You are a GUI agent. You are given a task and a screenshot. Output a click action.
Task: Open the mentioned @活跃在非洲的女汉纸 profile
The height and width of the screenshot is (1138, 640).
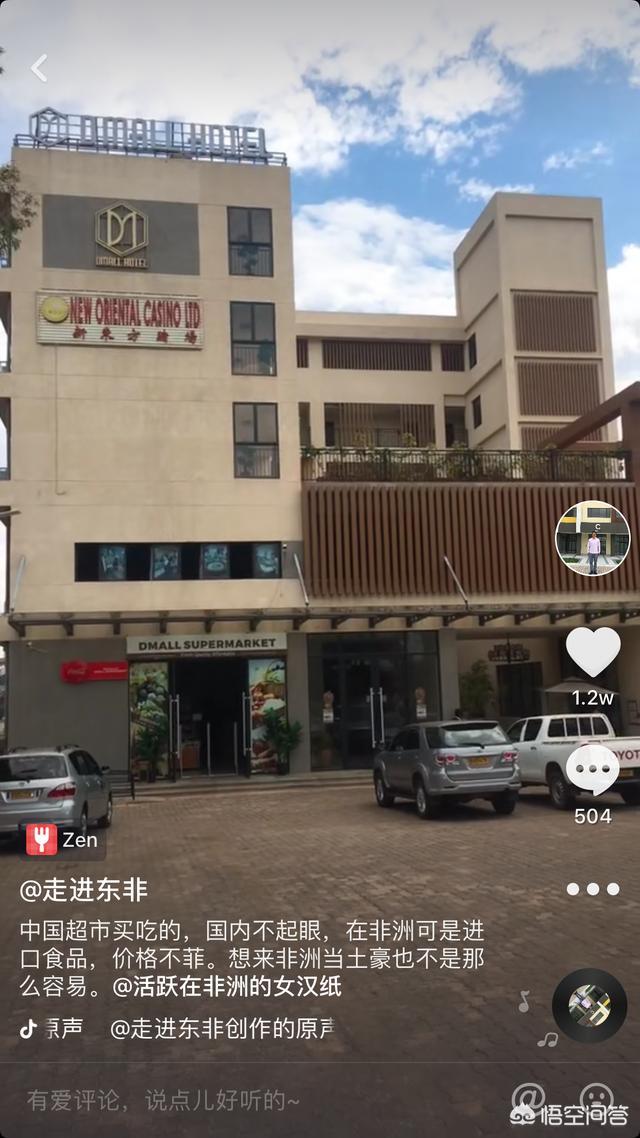tap(226, 986)
